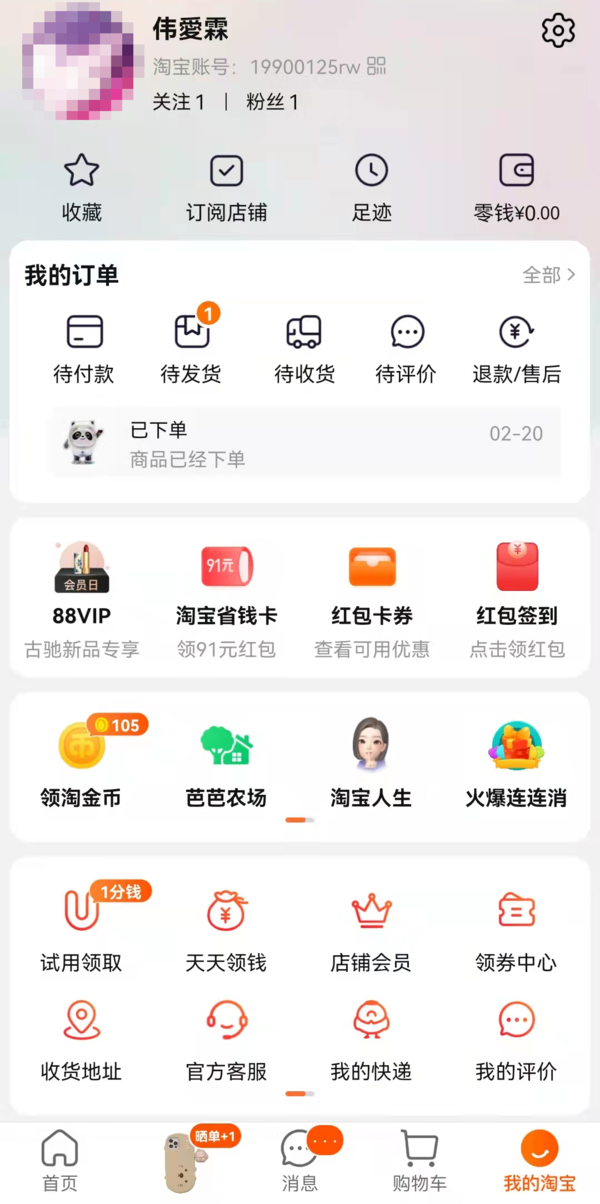Open 淘宝省钱卡
This screenshot has height=1204, width=600.
click(227, 599)
